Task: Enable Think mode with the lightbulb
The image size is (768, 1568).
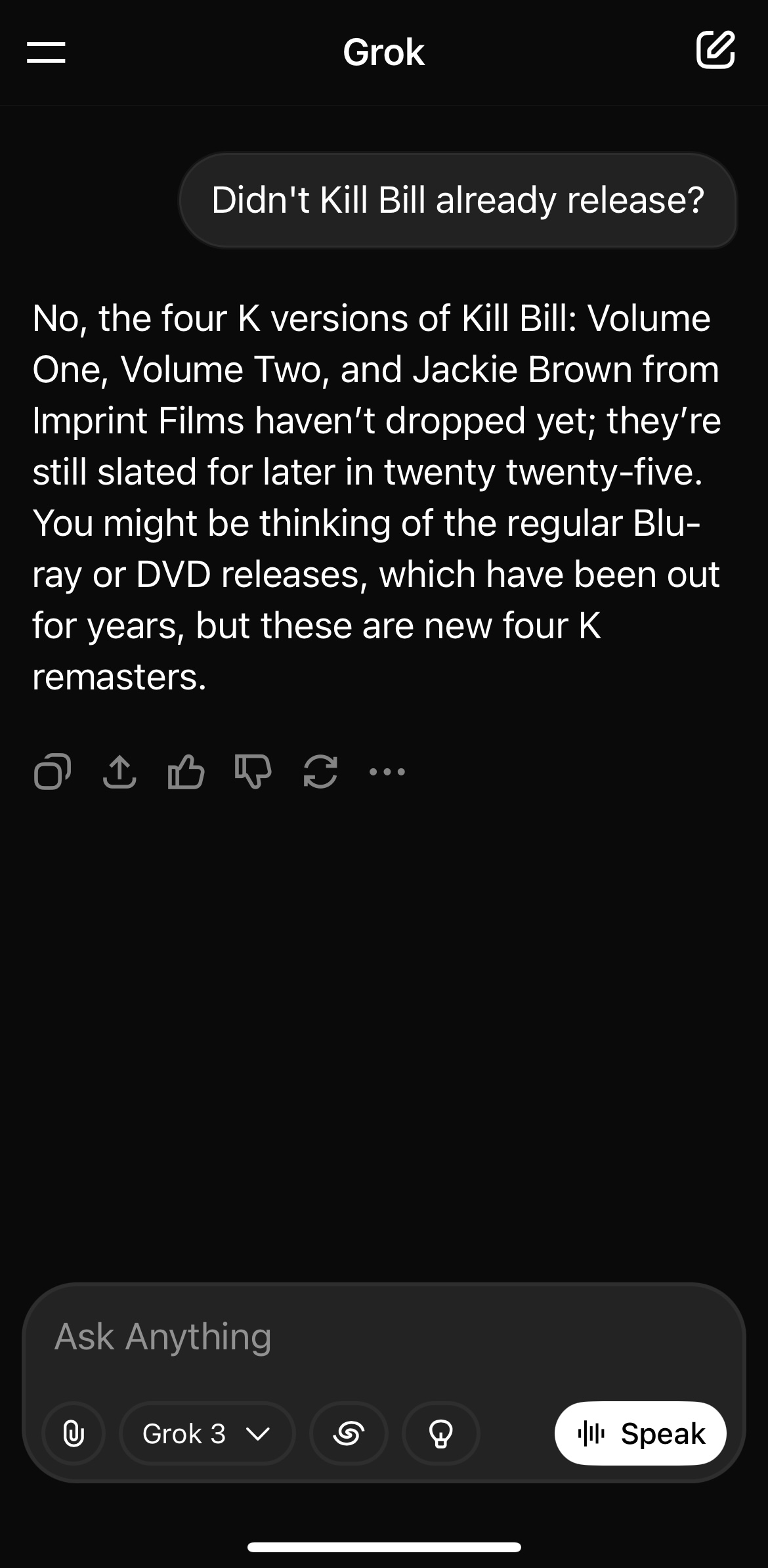Action: point(440,1433)
